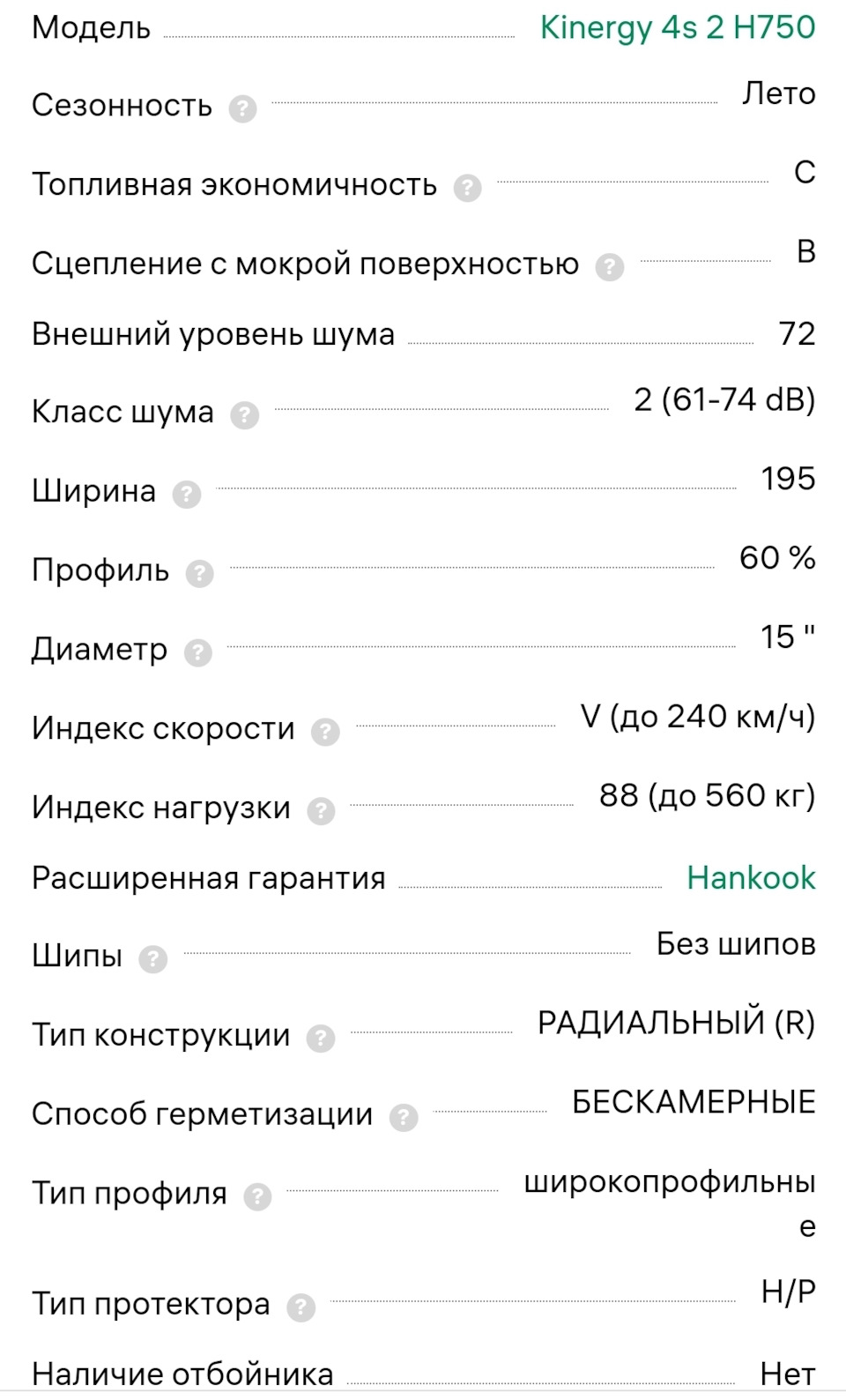Open the Индекс скорости explanation
The height and width of the screenshot is (1400, 846).
(325, 732)
